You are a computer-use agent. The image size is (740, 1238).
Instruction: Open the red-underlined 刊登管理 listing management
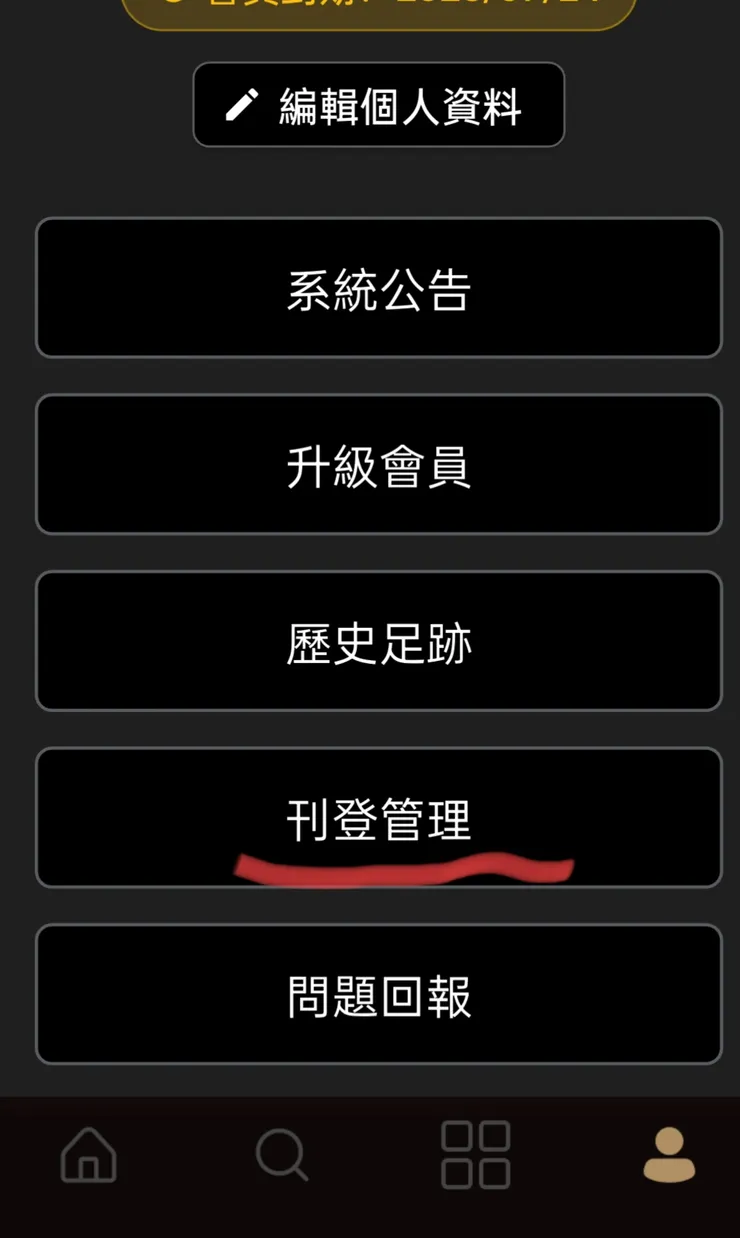pyautogui.click(x=378, y=817)
